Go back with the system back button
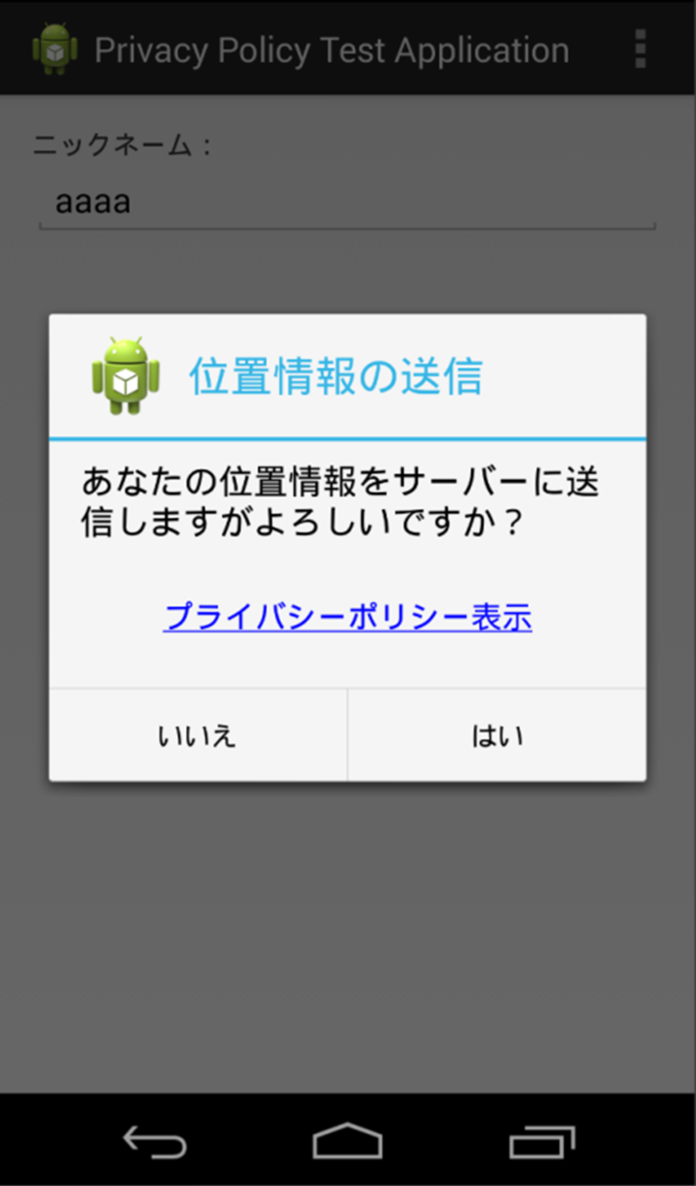This screenshot has width=696, height=1186. pos(154,1141)
